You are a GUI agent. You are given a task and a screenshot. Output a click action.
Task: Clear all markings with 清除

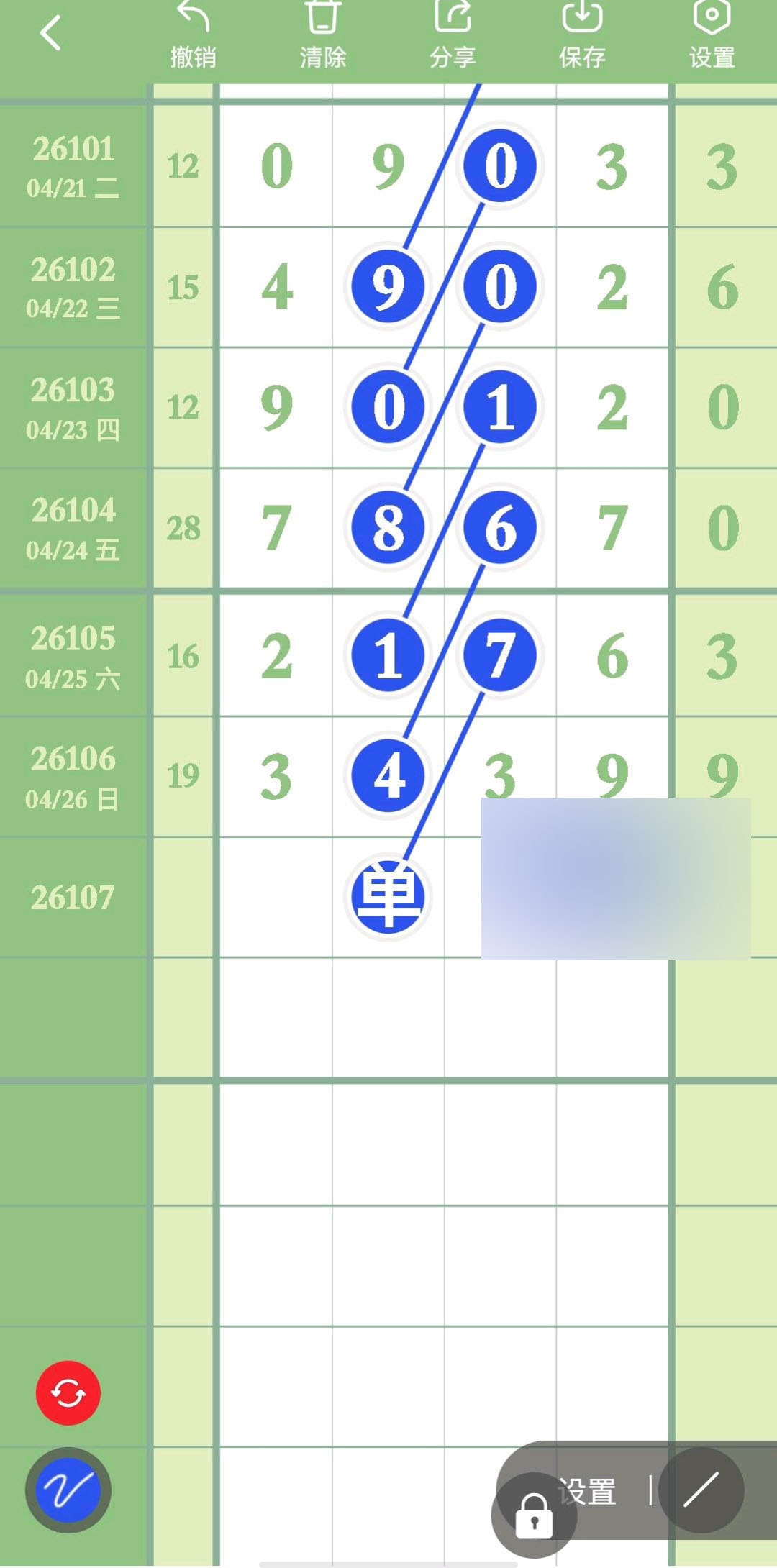[x=322, y=35]
